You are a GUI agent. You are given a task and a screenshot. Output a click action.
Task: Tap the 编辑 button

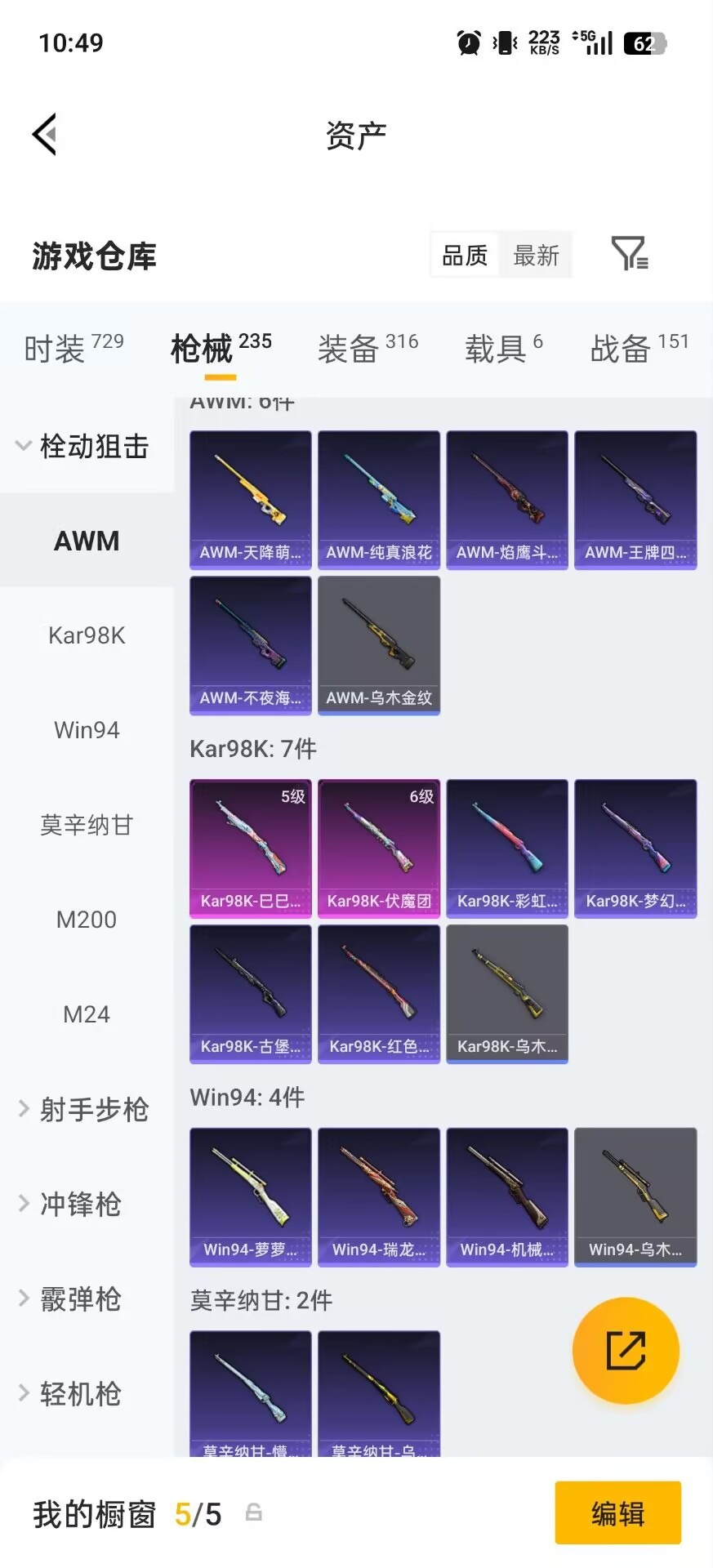pyautogui.click(x=617, y=1512)
